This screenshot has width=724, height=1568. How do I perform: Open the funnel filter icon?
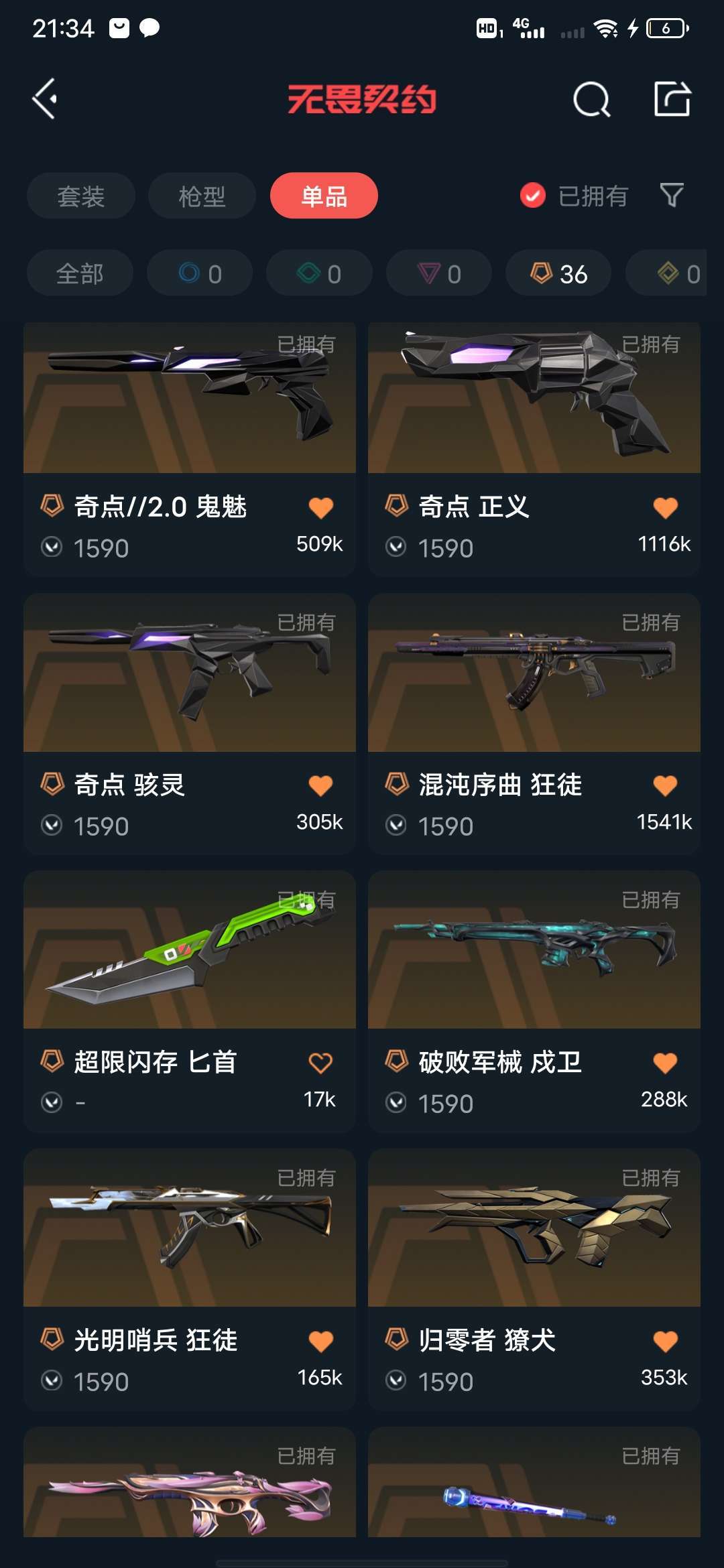[x=672, y=195]
